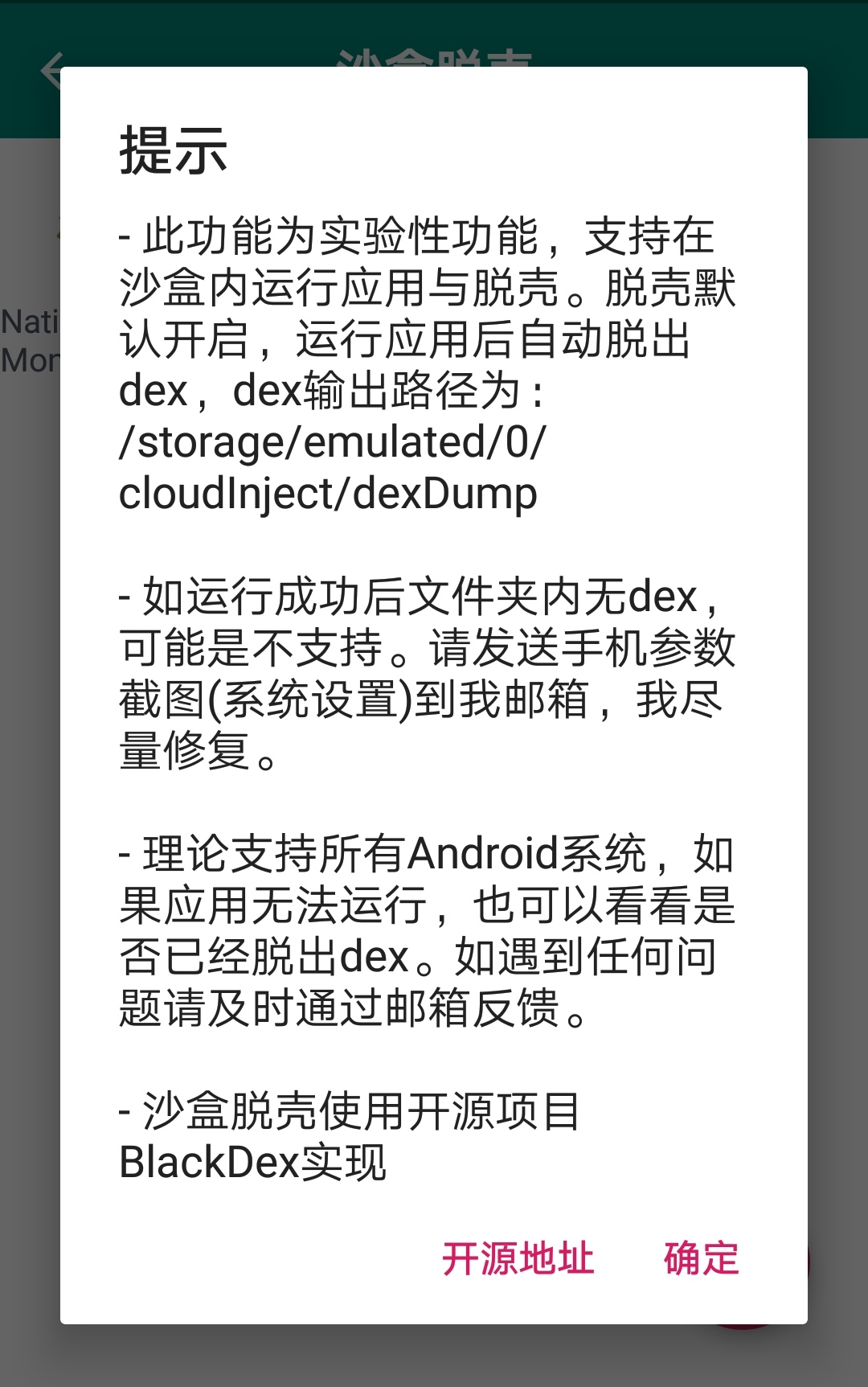Open the 开源地址 source link
This screenshot has width=868, height=1387.
[518, 1258]
